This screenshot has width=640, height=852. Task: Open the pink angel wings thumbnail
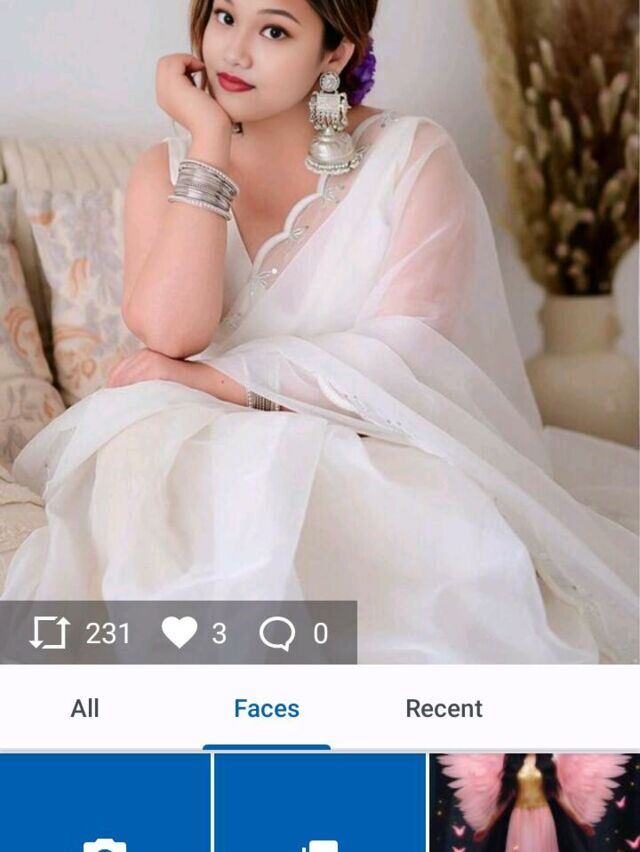pyautogui.click(x=535, y=803)
